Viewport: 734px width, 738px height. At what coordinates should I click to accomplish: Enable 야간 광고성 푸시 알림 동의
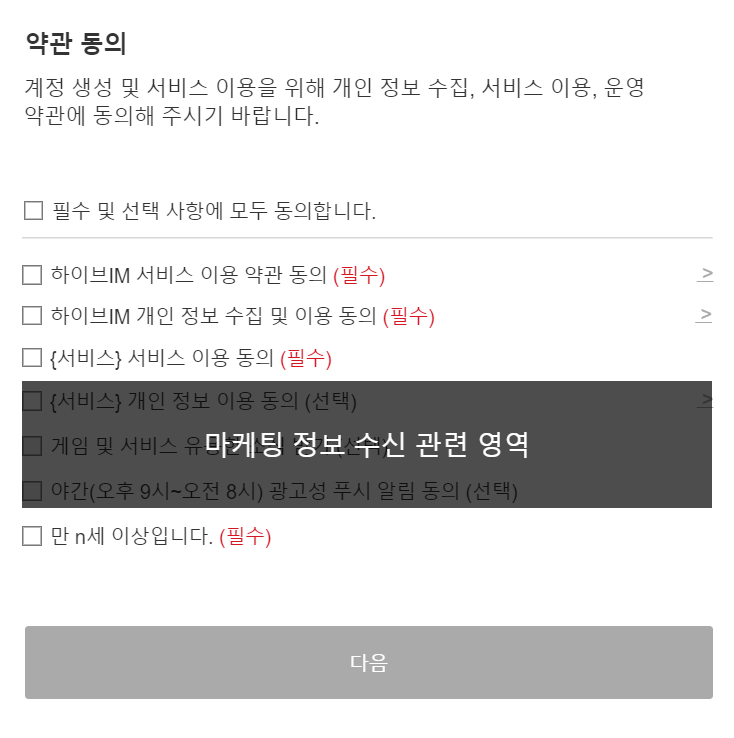pos(32,490)
